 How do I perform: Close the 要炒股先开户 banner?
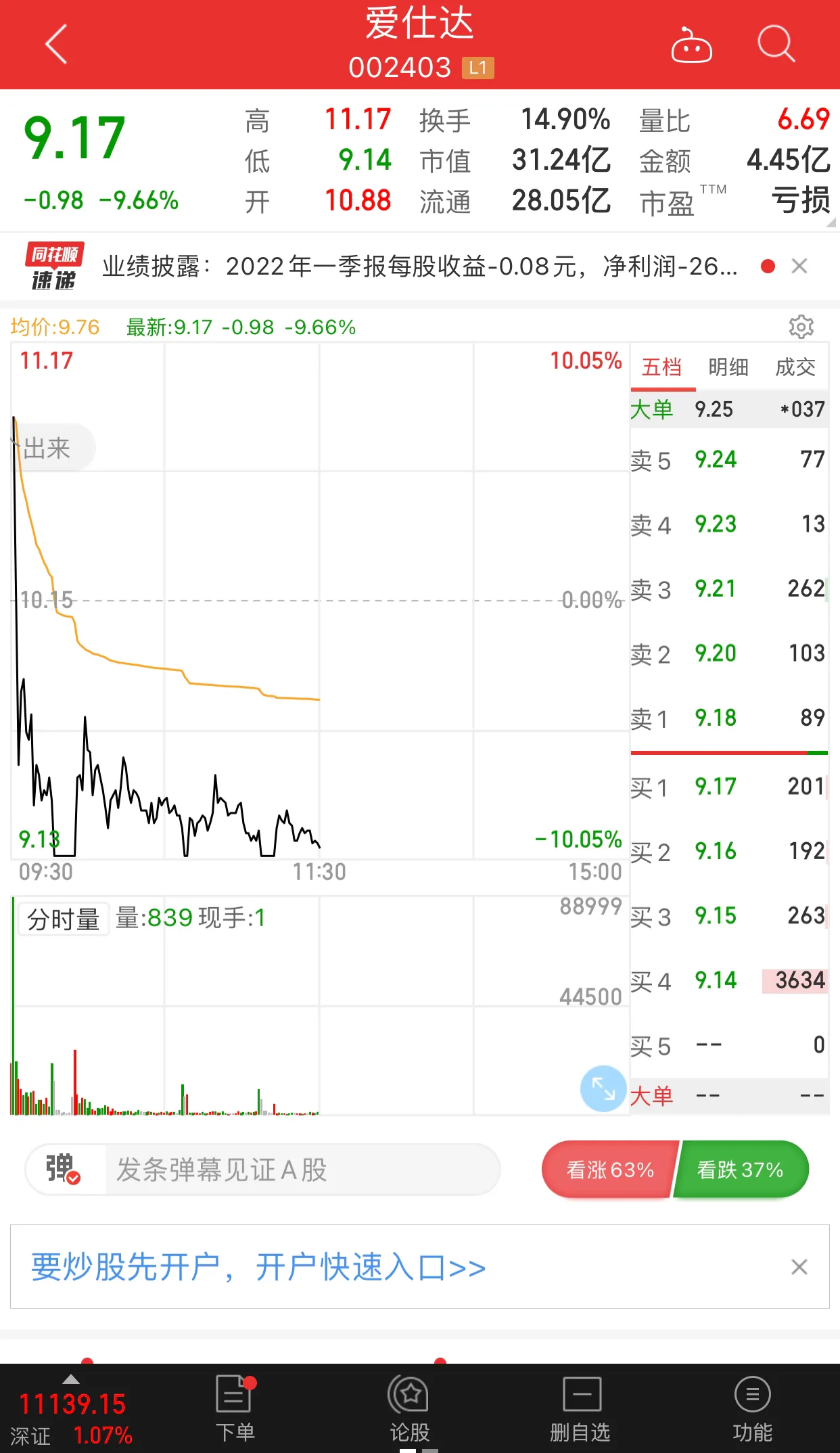coord(799,1267)
